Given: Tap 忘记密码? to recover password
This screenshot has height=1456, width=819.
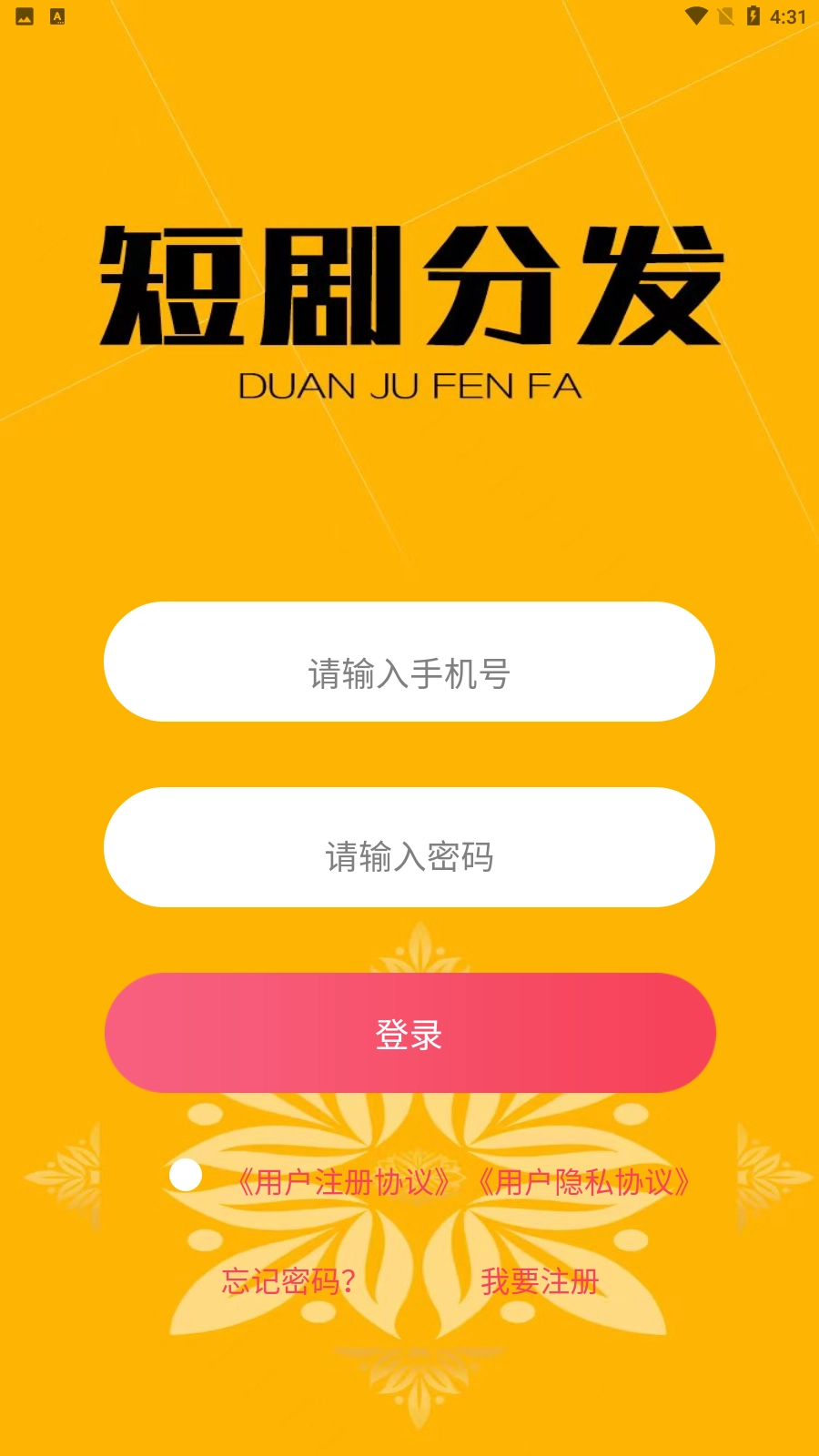Looking at the screenshot, I should pyautogui.click(x=288, y=1281).
